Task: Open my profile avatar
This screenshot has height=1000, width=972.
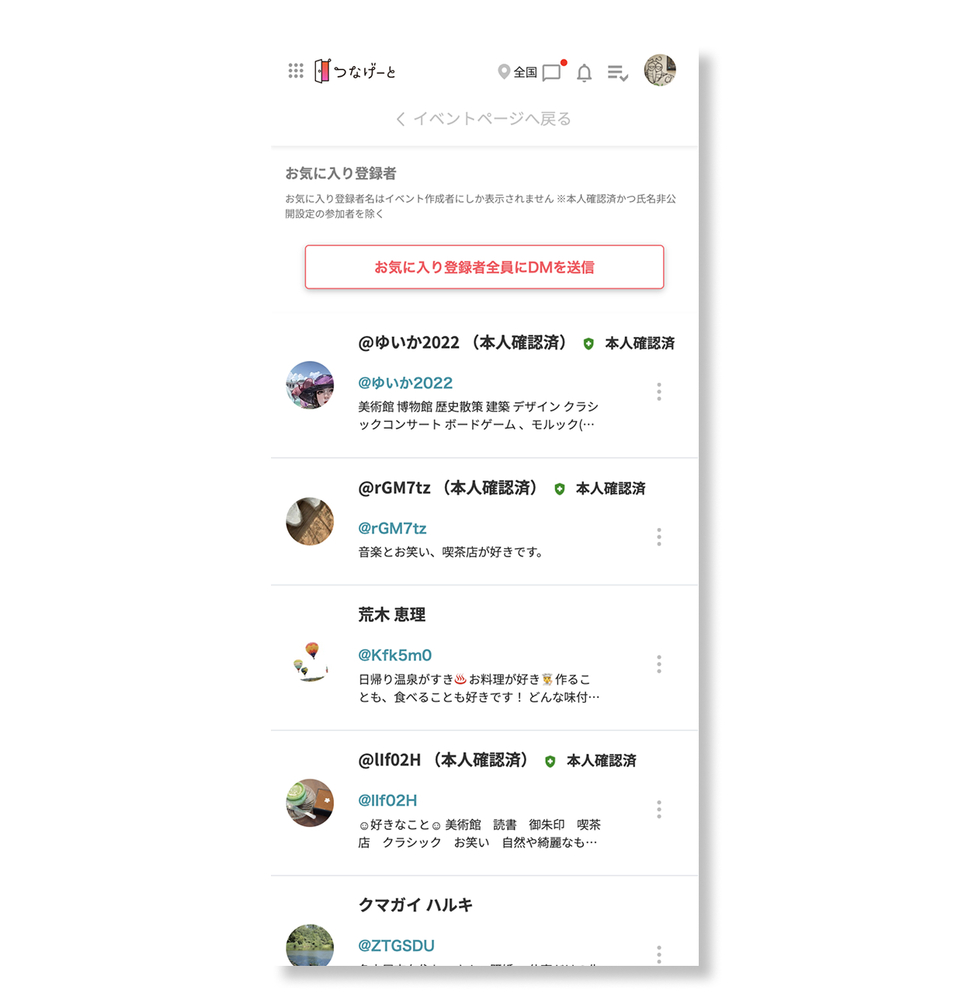Action: coord(660,70)
